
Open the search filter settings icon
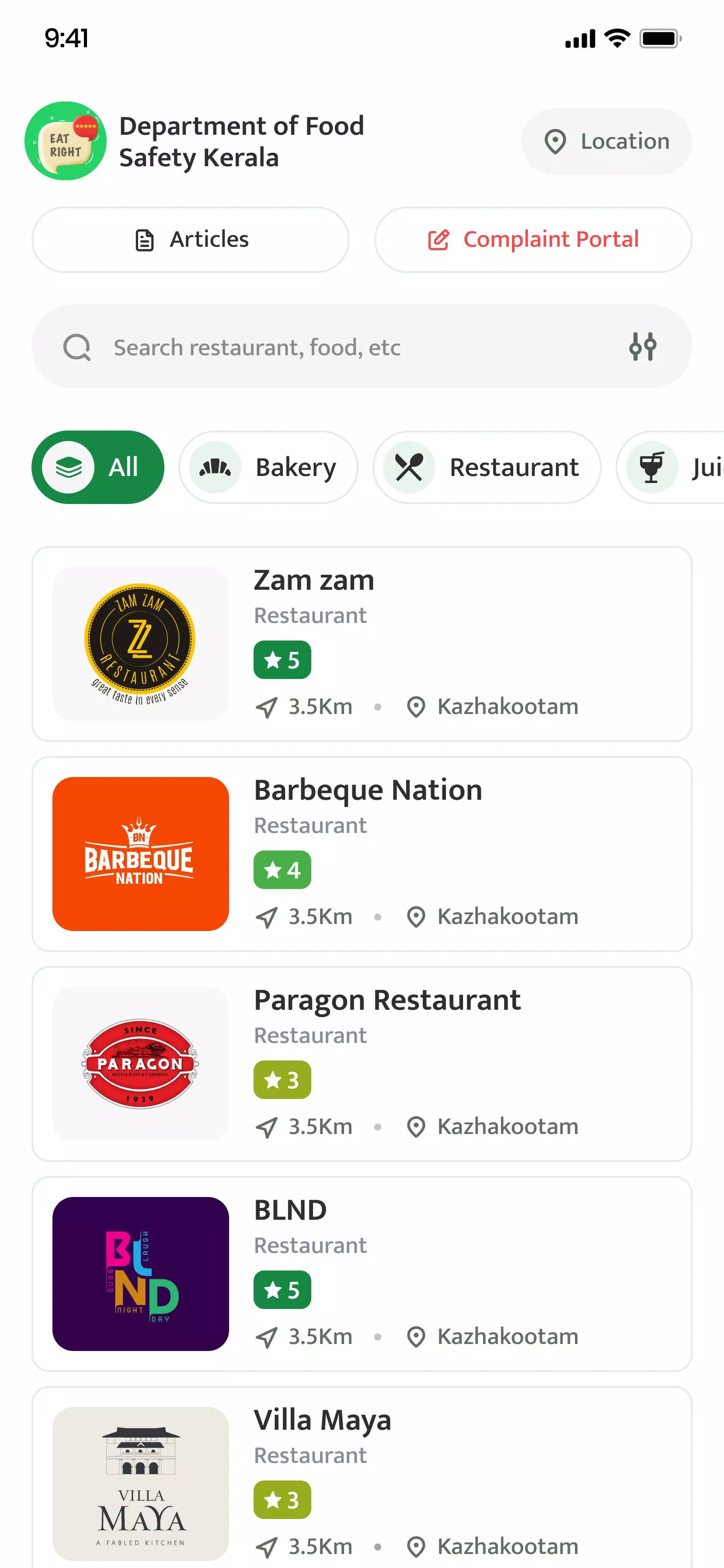643,346
